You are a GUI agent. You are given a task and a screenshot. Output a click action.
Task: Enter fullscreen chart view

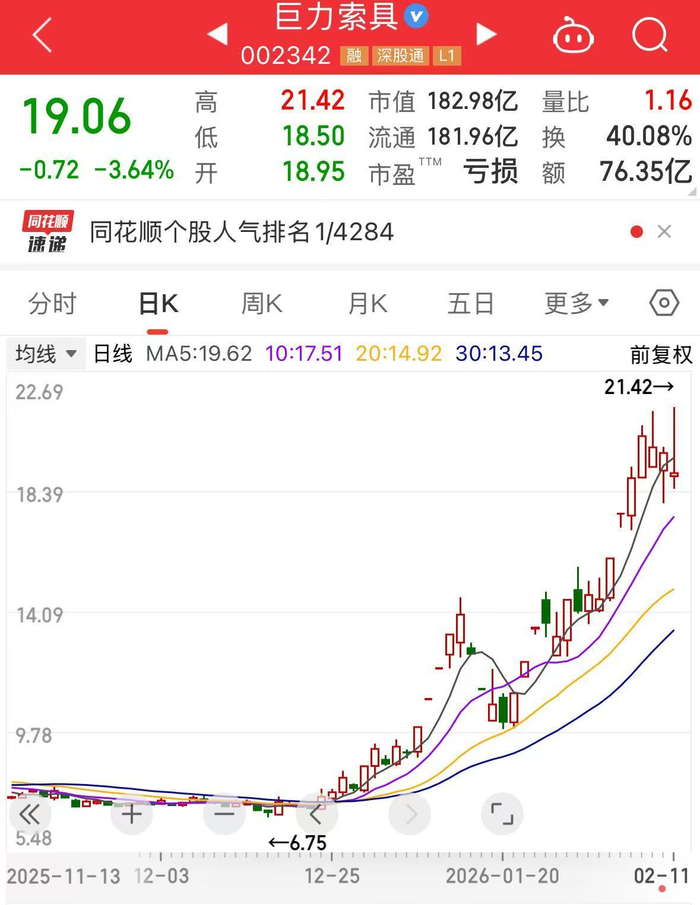[x=502, y=814]
